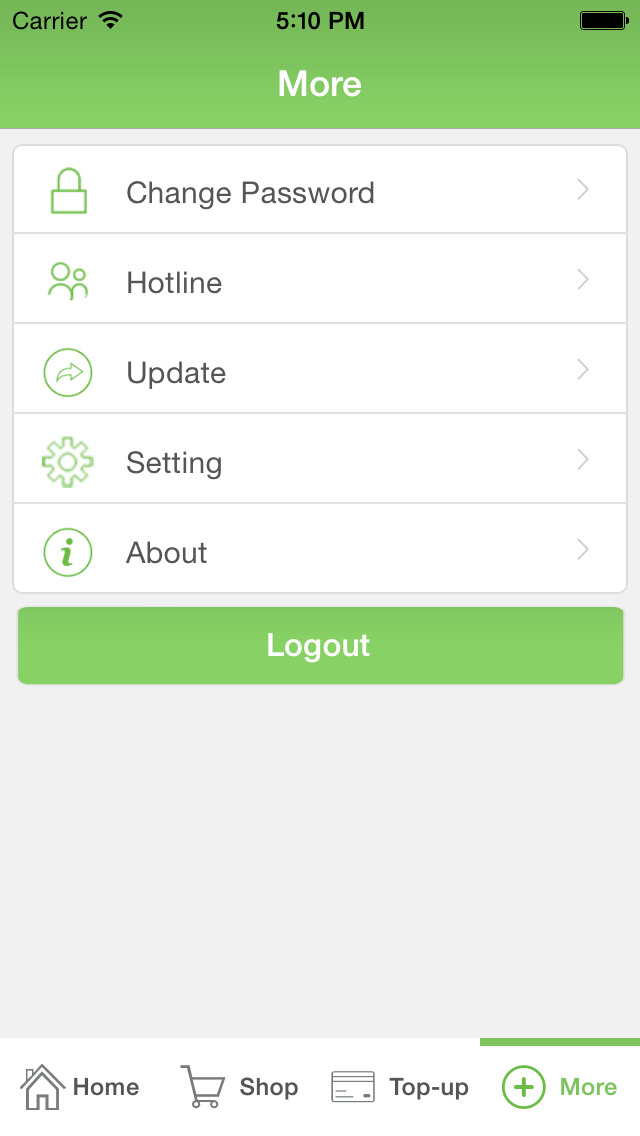Open the About page
The image size is (640, 1136).
tap(320, 548)
